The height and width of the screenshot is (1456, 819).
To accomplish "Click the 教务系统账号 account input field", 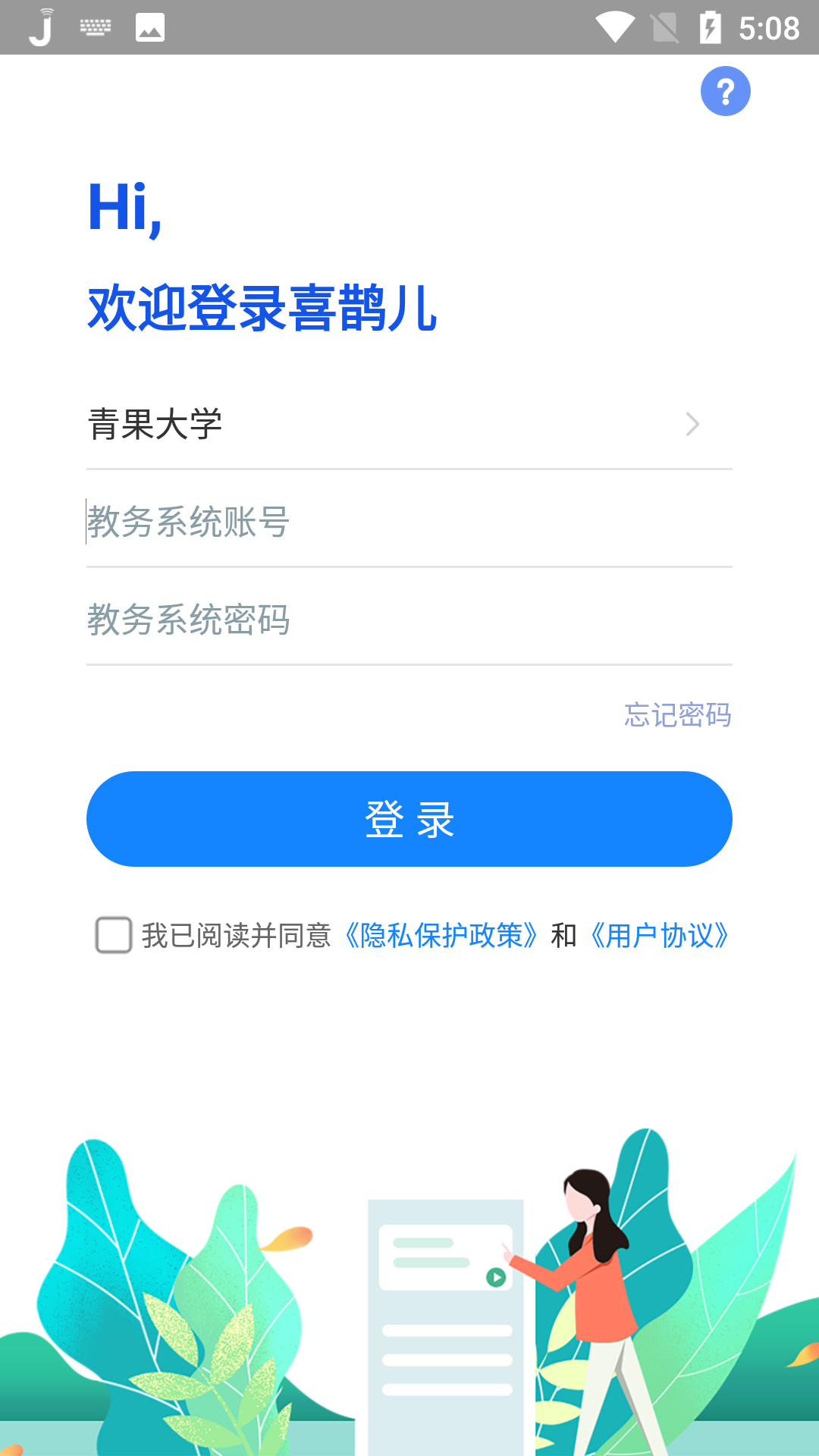I will [409, 523].
